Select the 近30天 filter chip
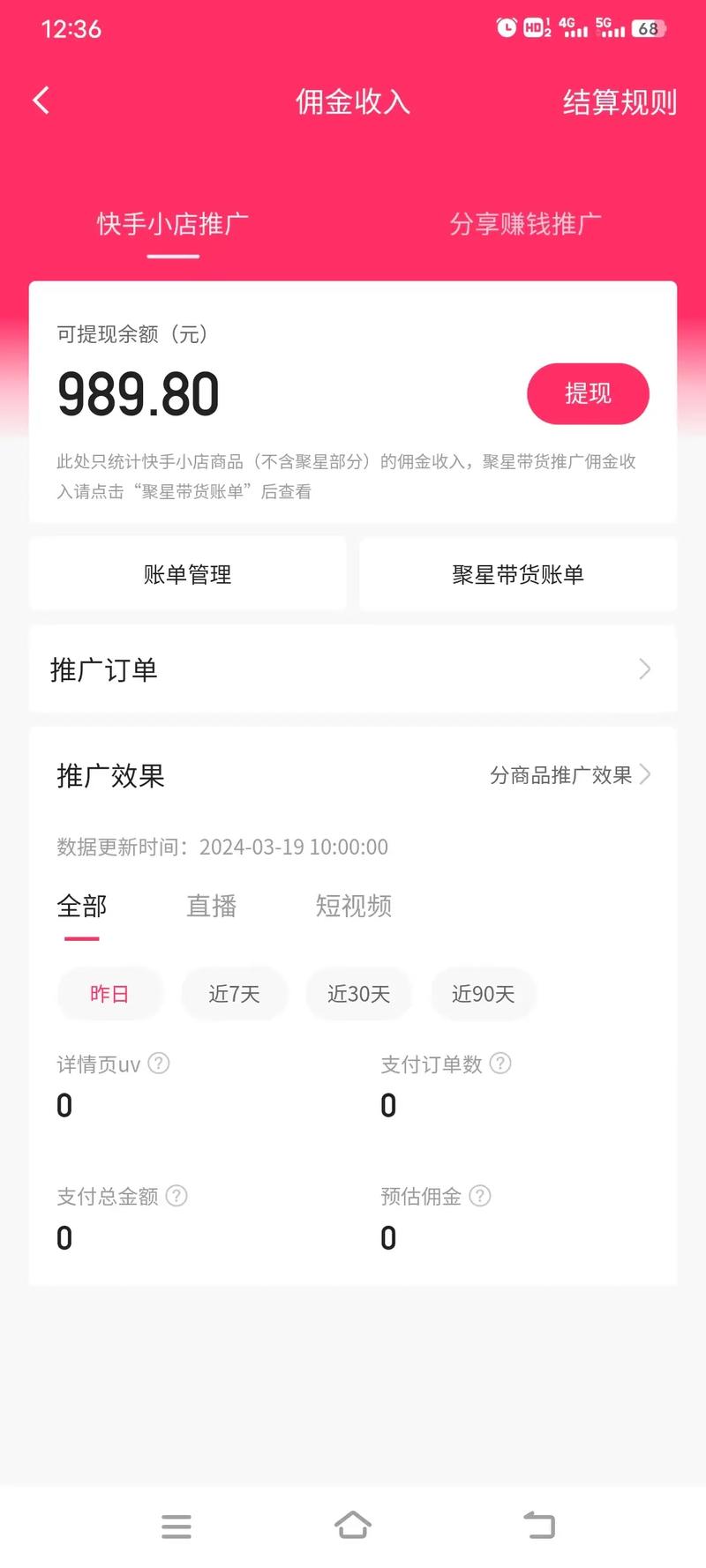The image size is (706, 1568). click(x=358, y=994)
